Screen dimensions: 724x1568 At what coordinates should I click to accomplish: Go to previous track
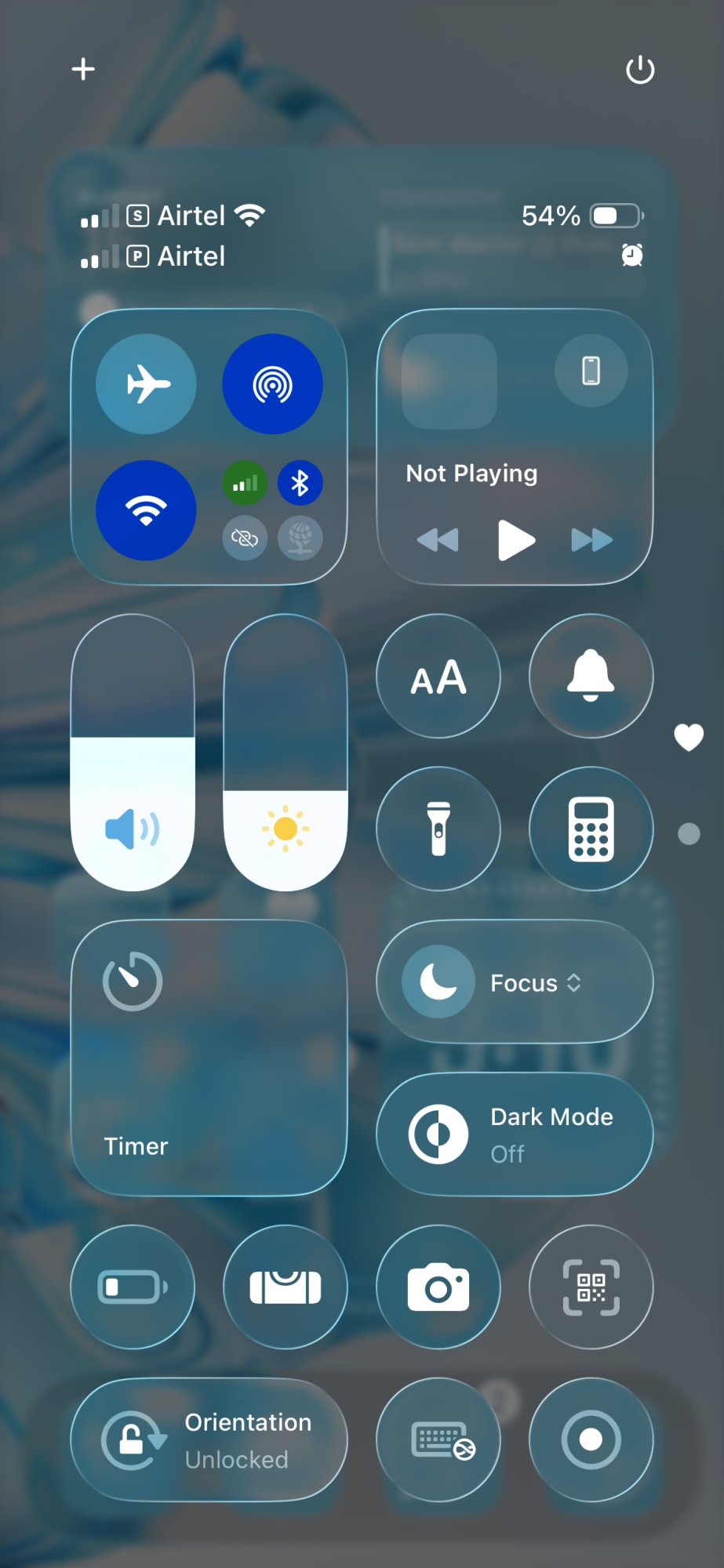[438, 540]
